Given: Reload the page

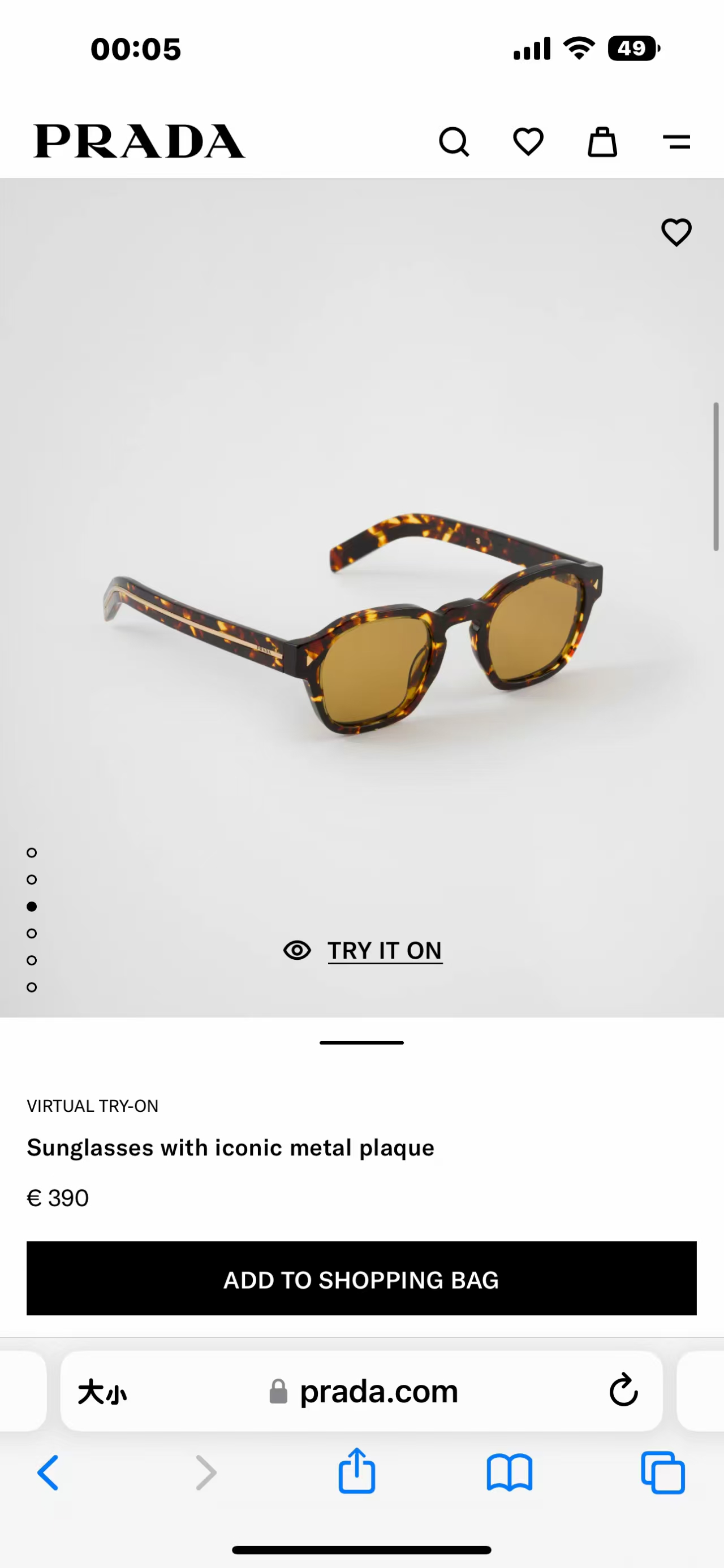Looking at the screenshot, I should tap(623, 1391).
